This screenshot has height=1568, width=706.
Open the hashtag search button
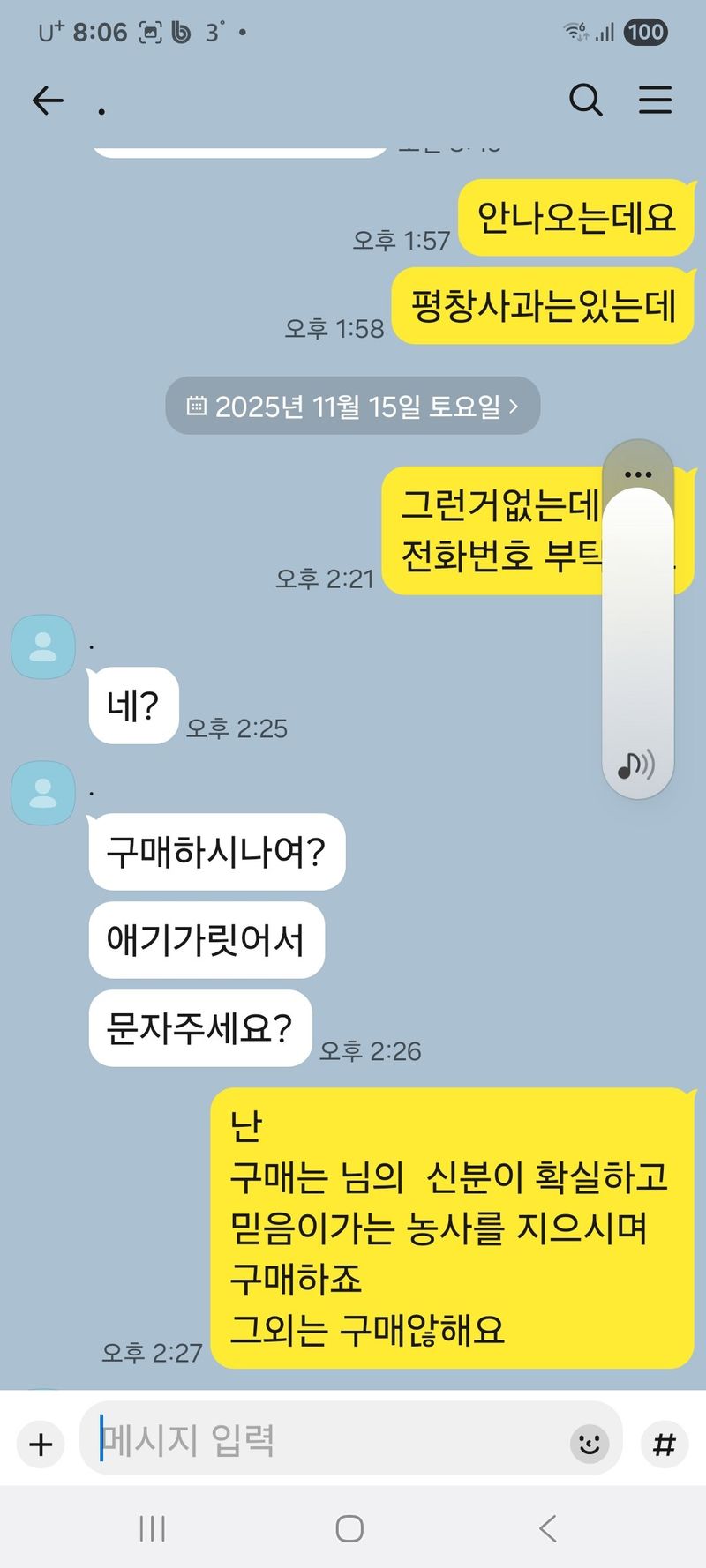point(664,1445)
